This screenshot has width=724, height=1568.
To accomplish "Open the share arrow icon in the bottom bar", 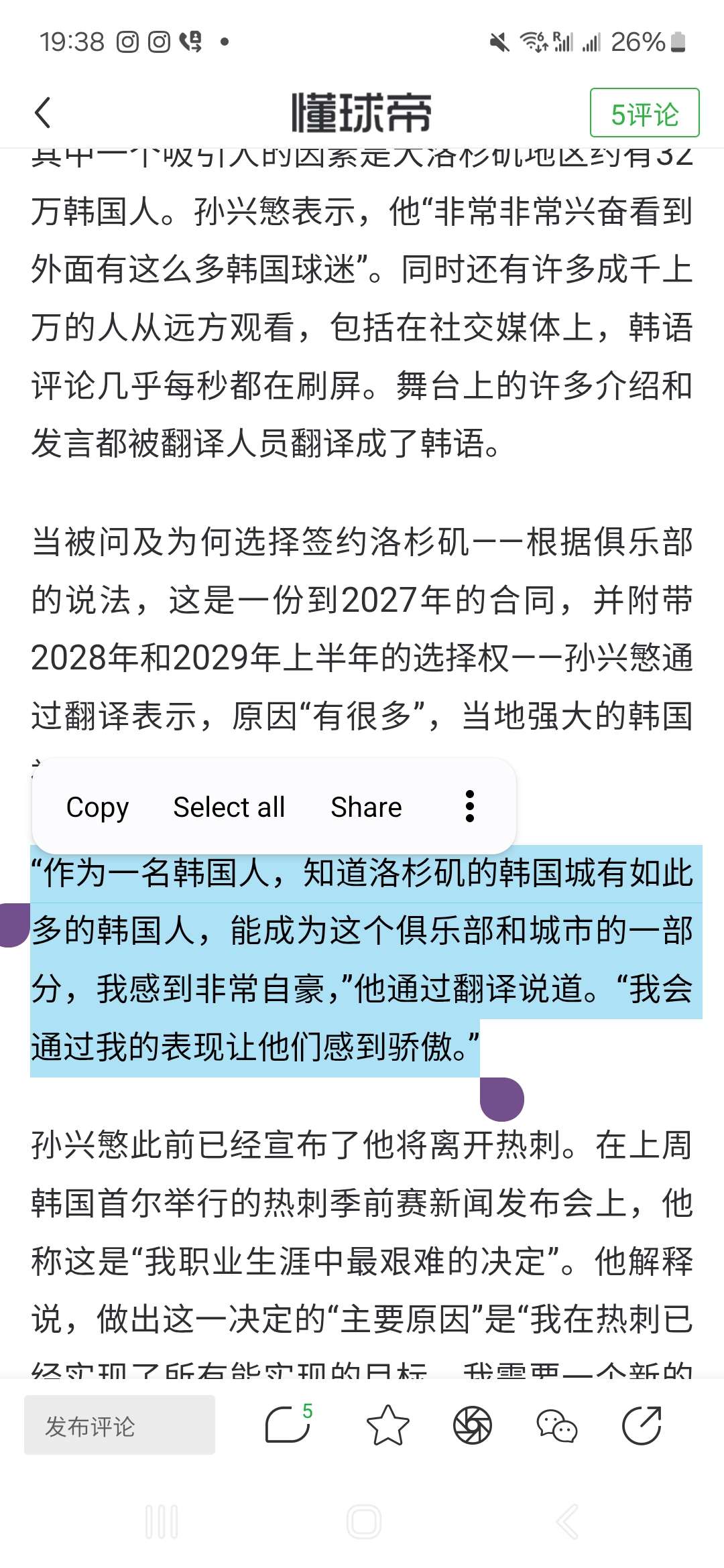I will click(x=642, y=1425).
